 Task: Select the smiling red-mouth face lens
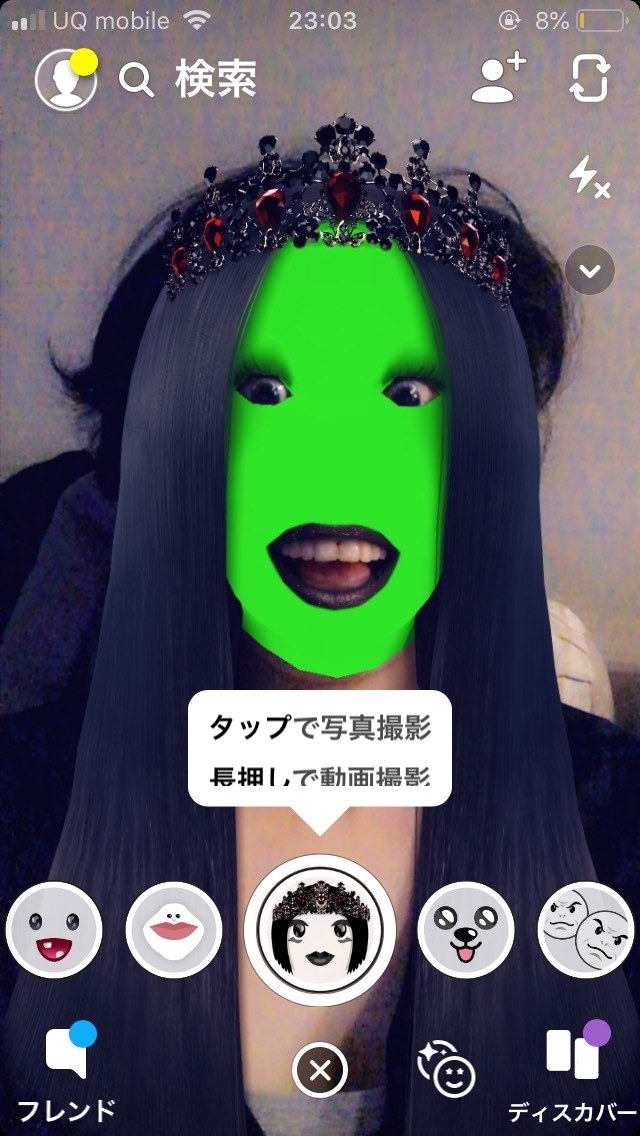click(54, 930)
